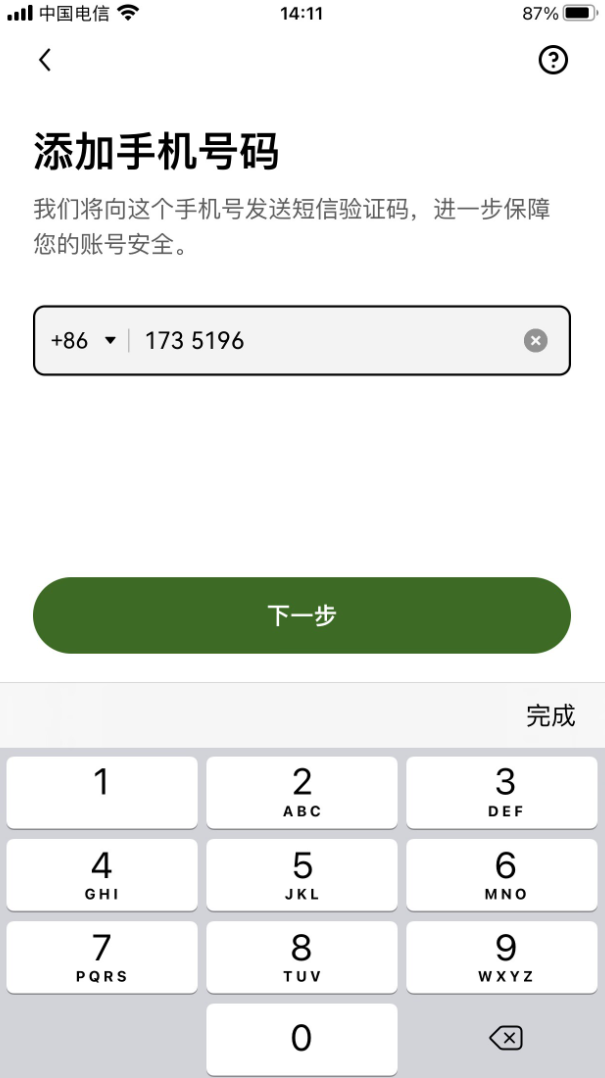This screenshot has width=605, height=1078.
Task: Tap the 下一步 button to continue
Action: [x=302, y=615]
